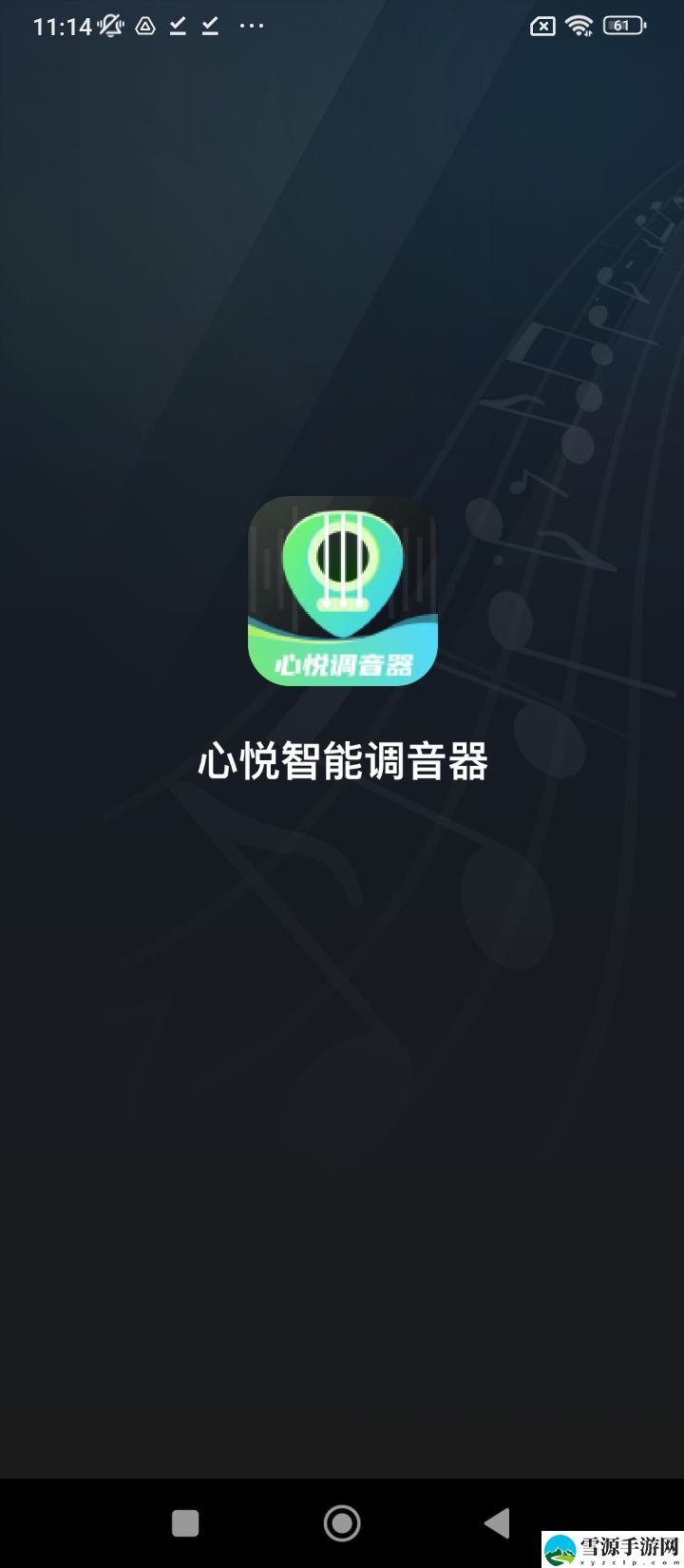The image size is (684, 1568).
Task: Tap the system back button
Action: tap(498, 1523)
